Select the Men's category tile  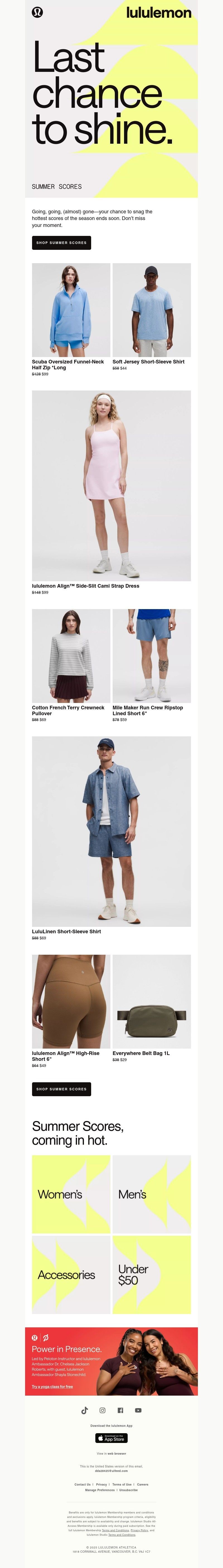click(x=151, y=1194)
